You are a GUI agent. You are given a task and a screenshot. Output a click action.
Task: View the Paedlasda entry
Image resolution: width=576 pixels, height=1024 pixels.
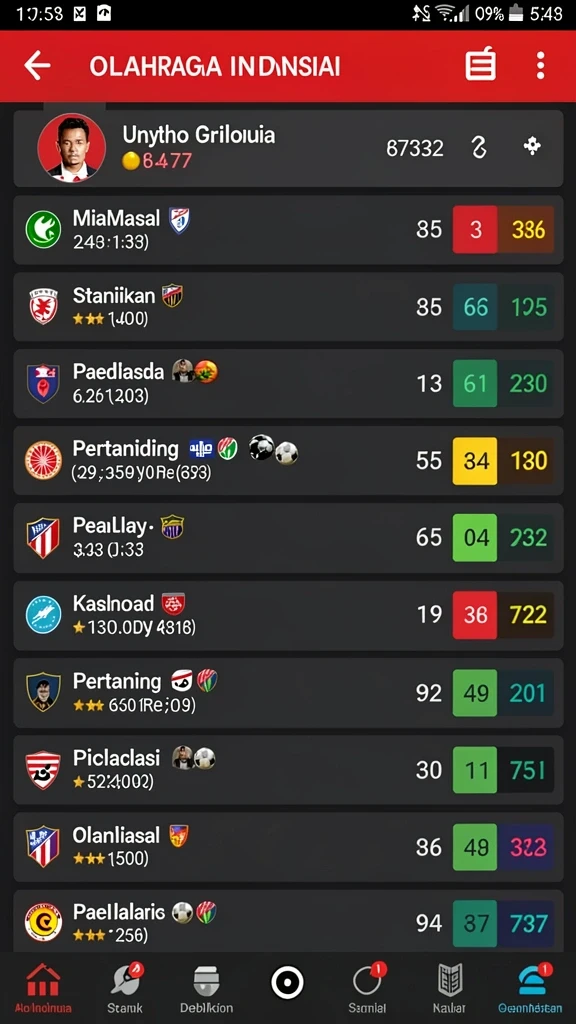(x=288, y=383)
